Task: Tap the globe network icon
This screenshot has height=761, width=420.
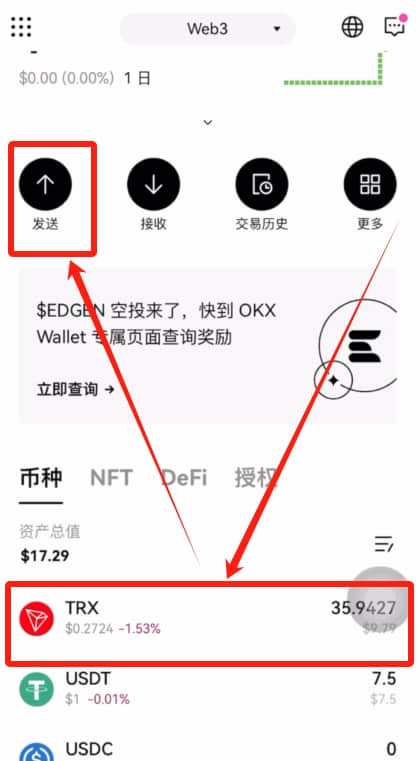Action: tap(353, 27)
